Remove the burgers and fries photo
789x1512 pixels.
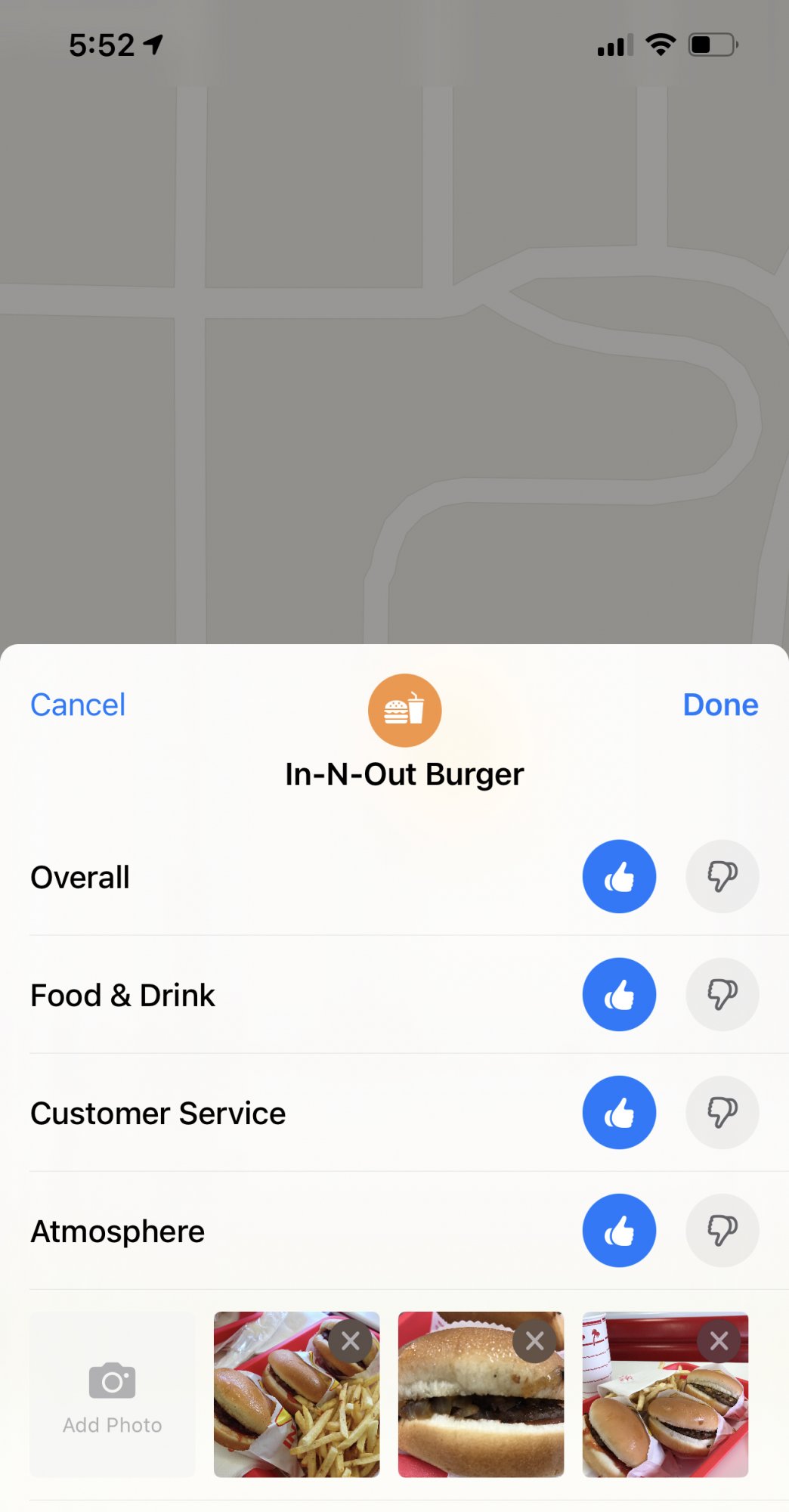(351, 1341)
